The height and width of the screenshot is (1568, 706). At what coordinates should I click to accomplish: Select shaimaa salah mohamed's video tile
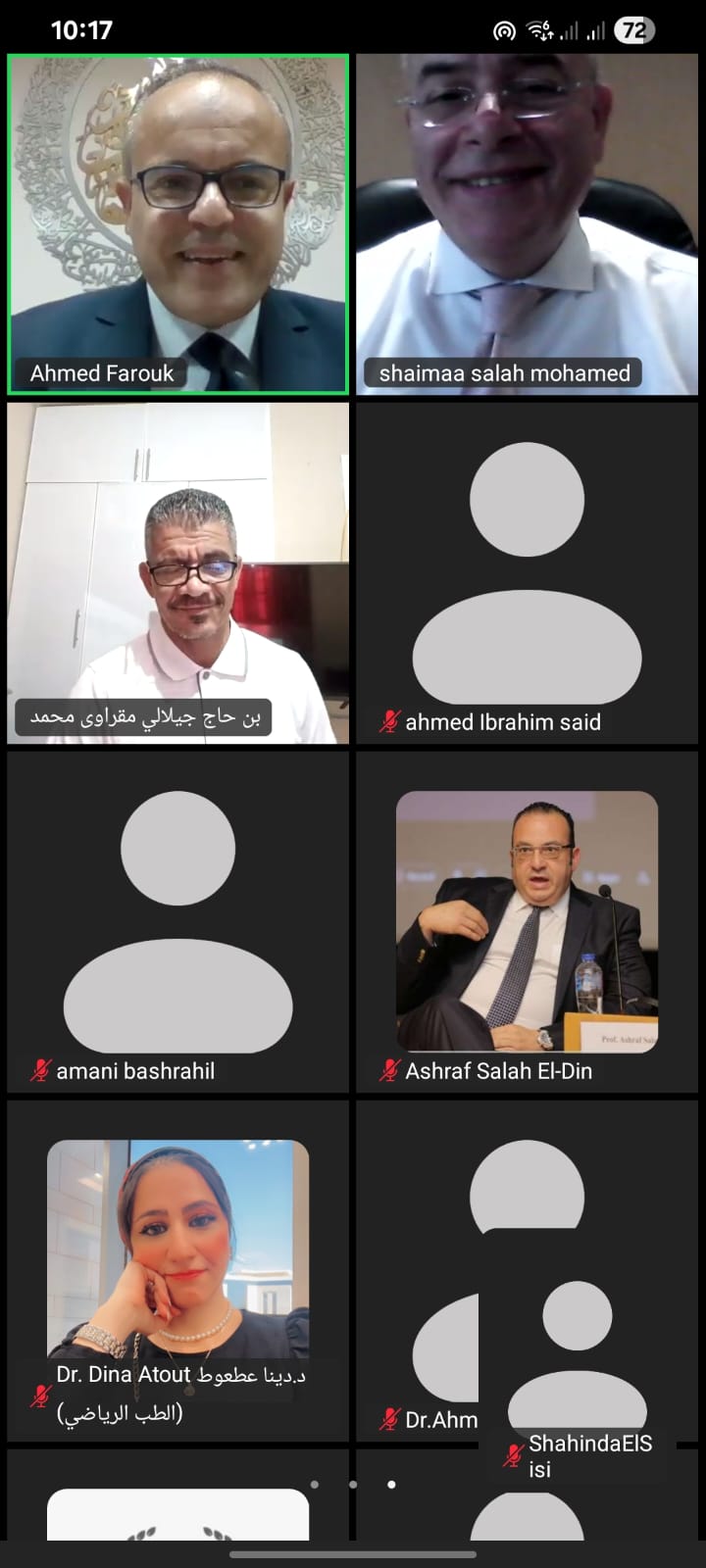[527, 223]
